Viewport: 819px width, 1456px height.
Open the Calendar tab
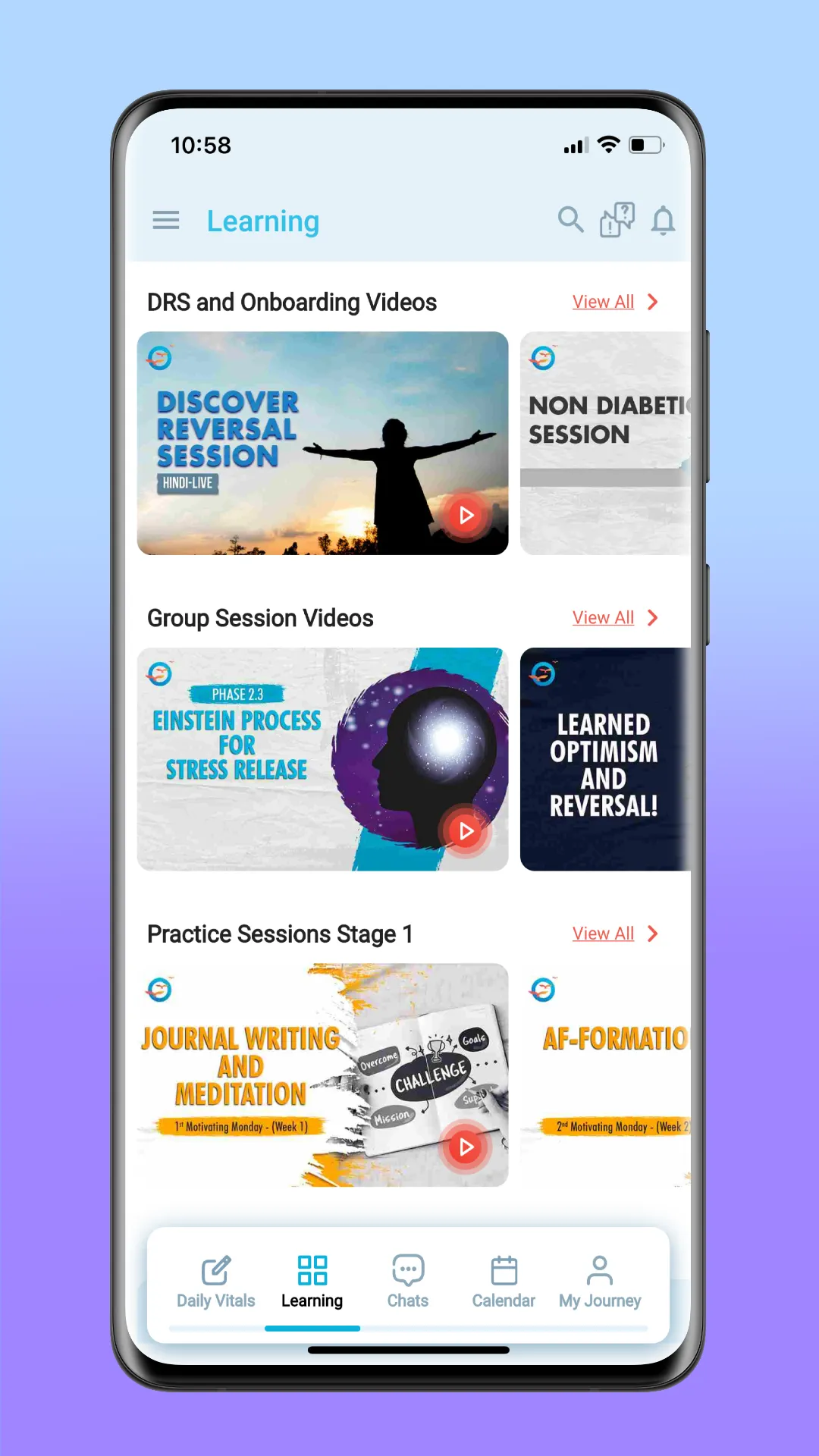[504, 1282]
